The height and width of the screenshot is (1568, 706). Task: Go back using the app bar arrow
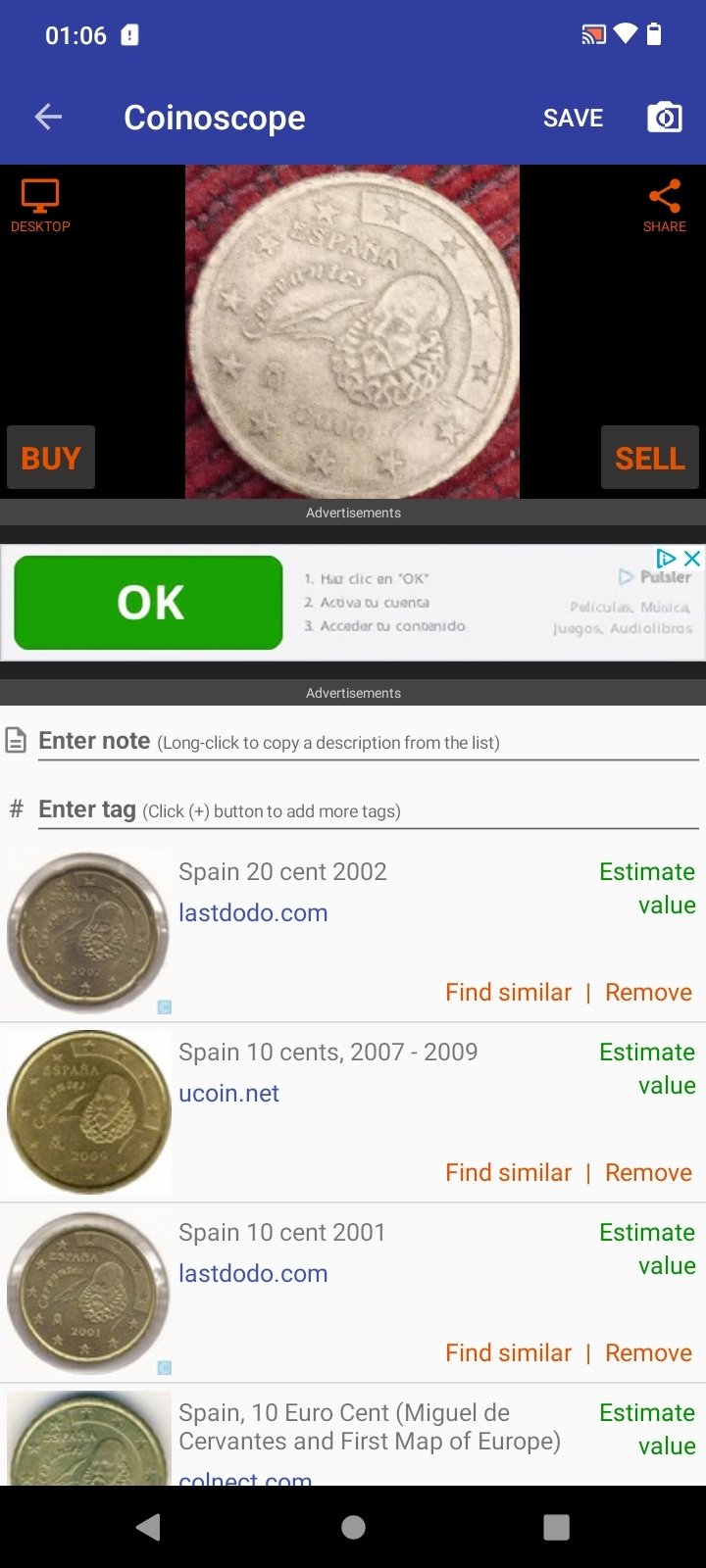48,118
